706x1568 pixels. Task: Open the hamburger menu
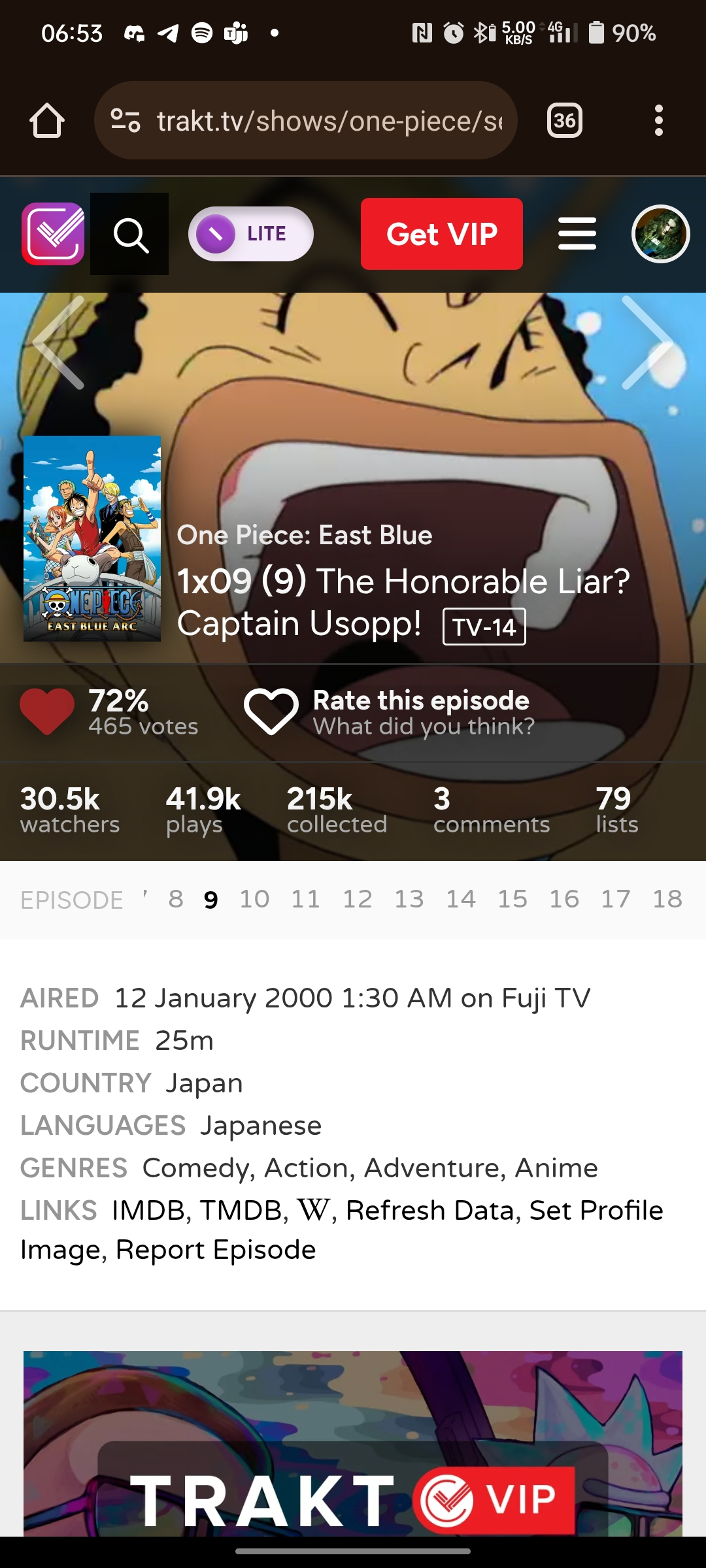point(577,234)
